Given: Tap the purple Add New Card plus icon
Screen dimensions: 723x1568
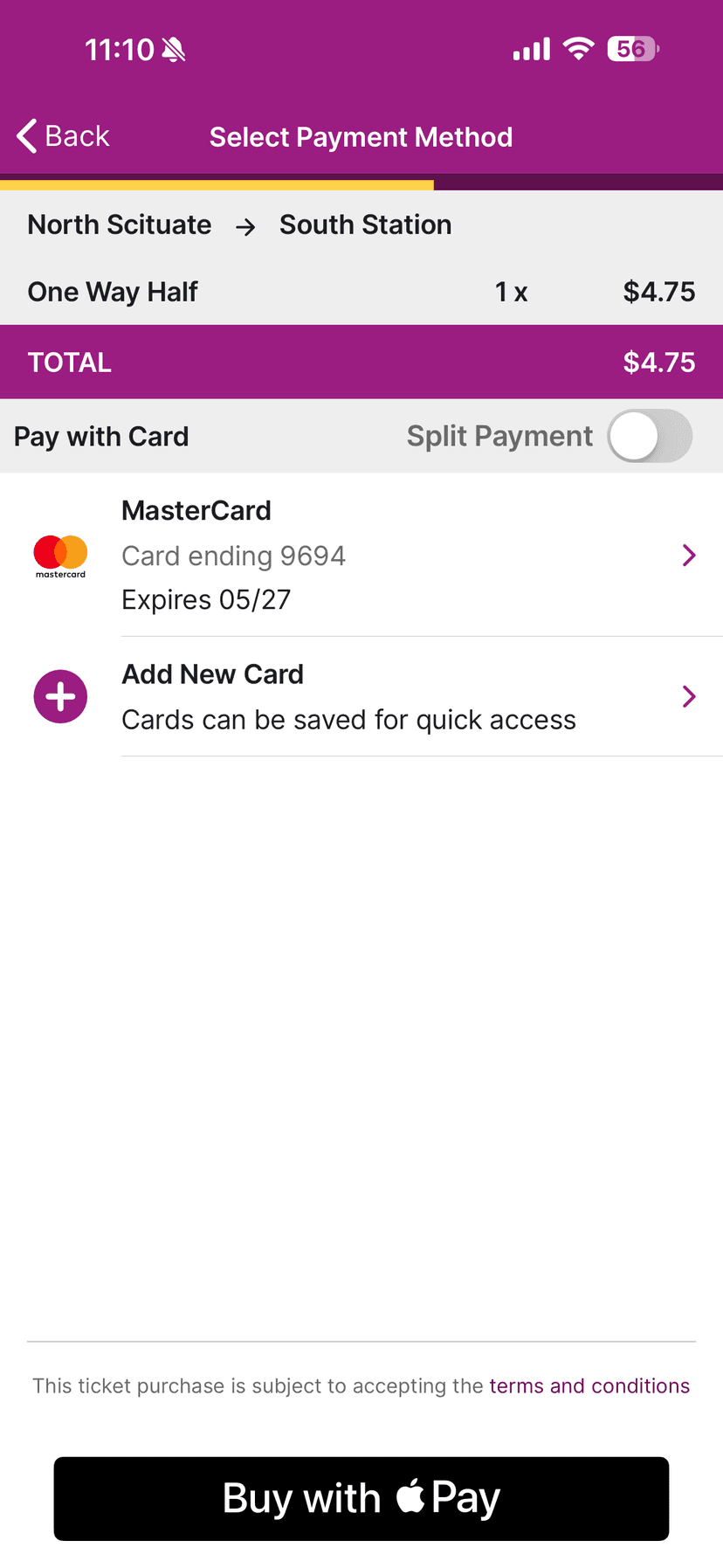Looking at the screenshot, I should pyautogui.click(x=59, y=696).
